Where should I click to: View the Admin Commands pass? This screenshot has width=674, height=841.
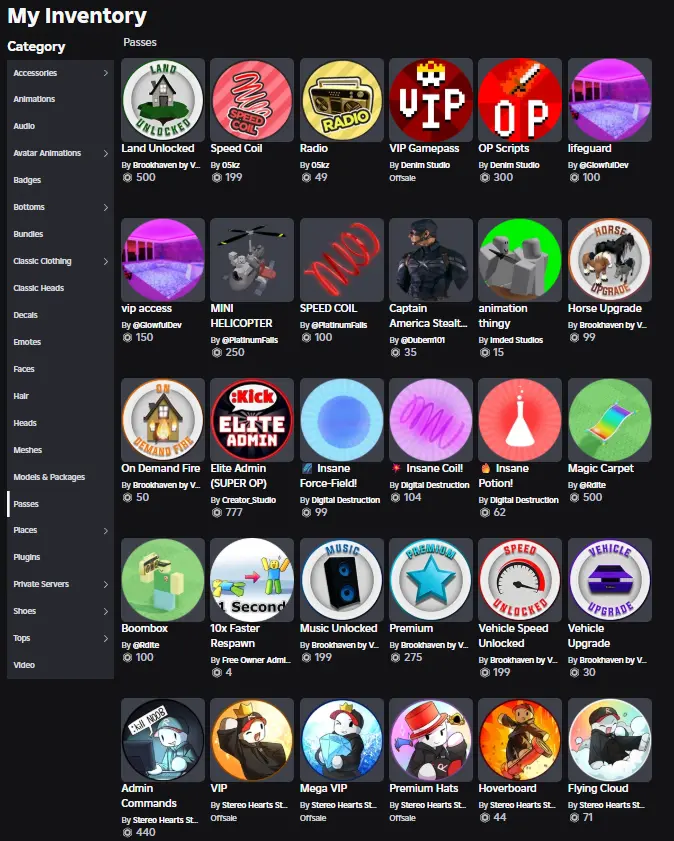162,740
